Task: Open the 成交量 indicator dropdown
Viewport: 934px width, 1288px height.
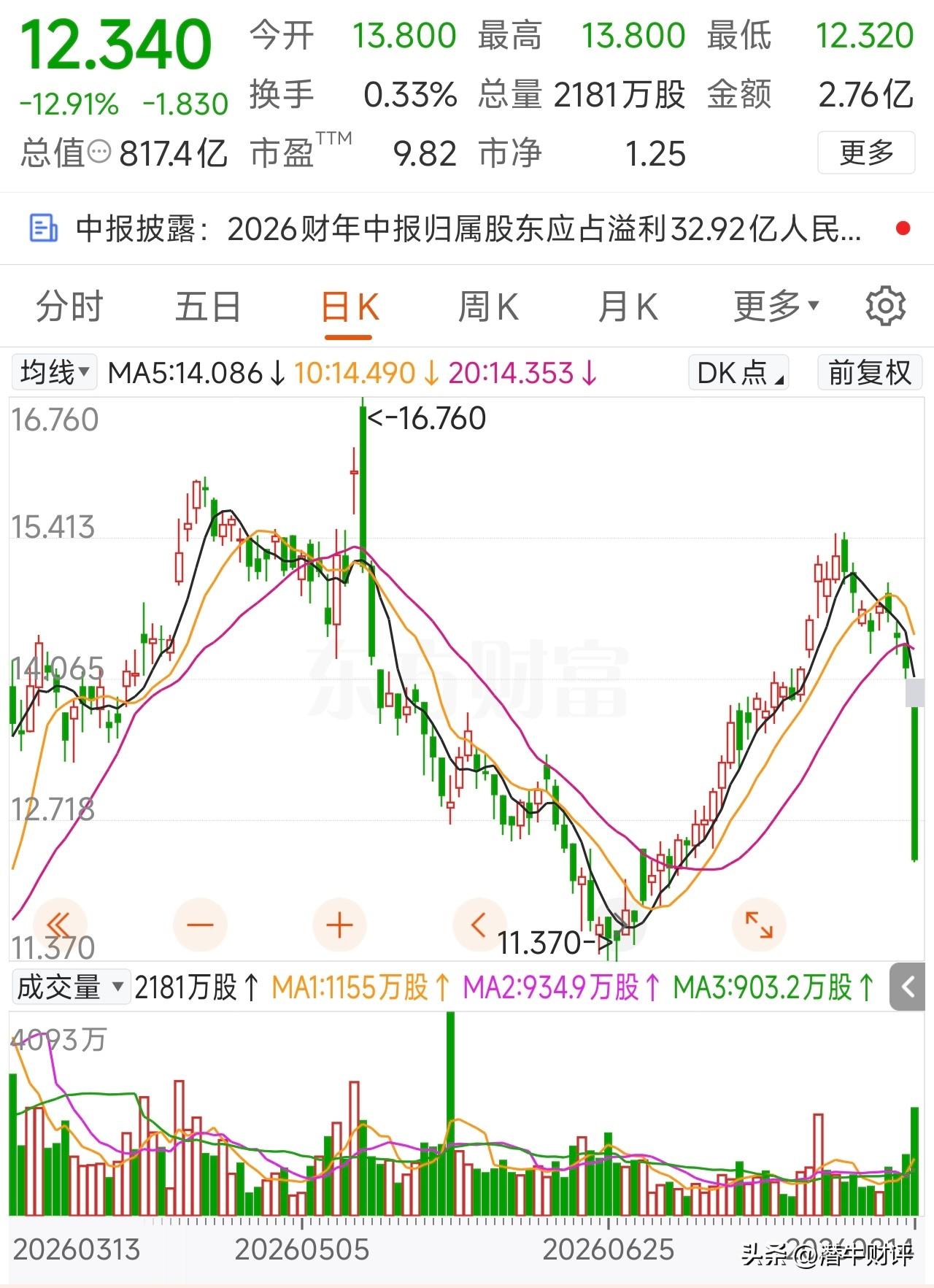Action: [71, 987]
